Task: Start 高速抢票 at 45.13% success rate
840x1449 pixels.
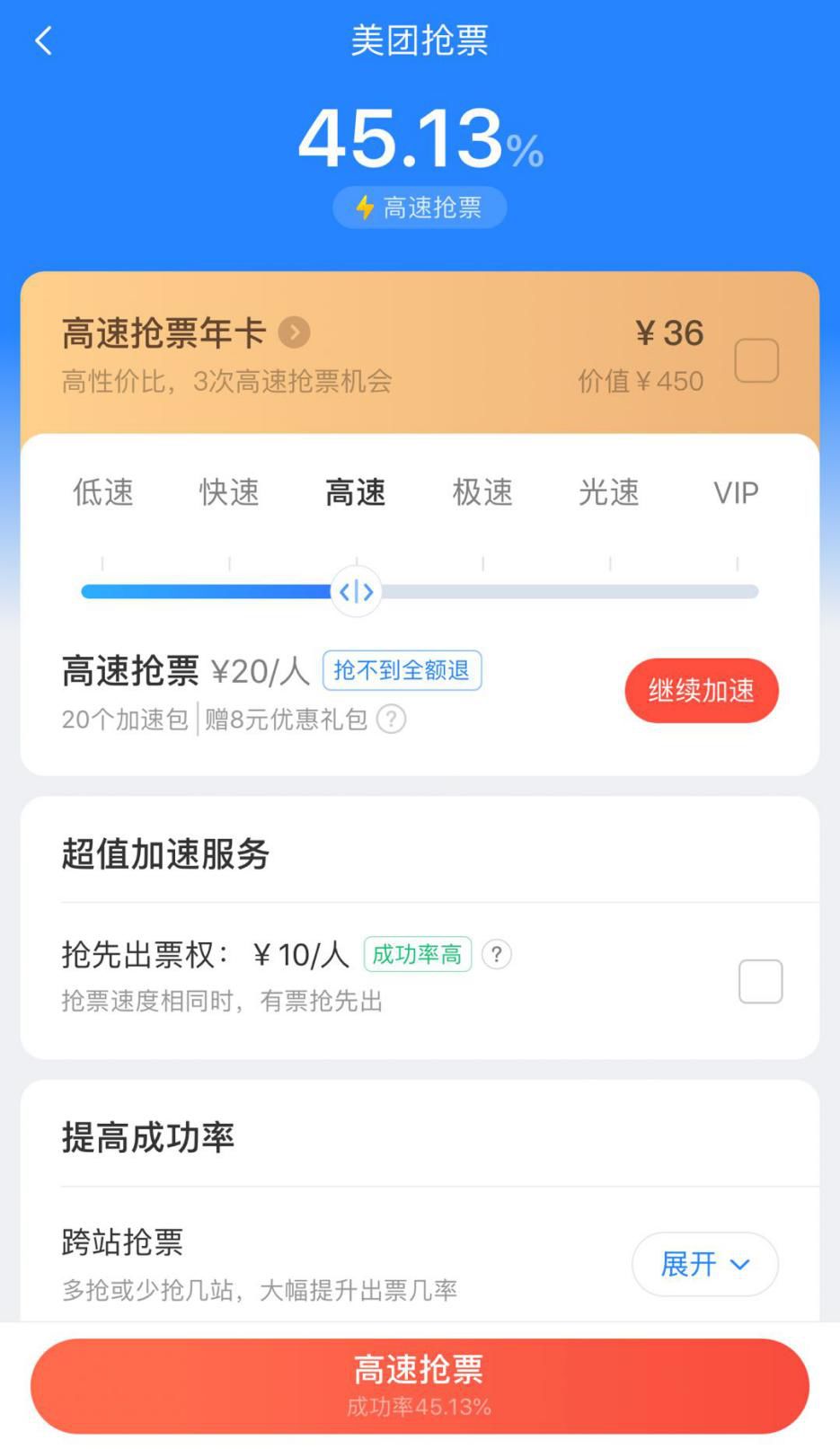Action: [x=420, y=1385]
